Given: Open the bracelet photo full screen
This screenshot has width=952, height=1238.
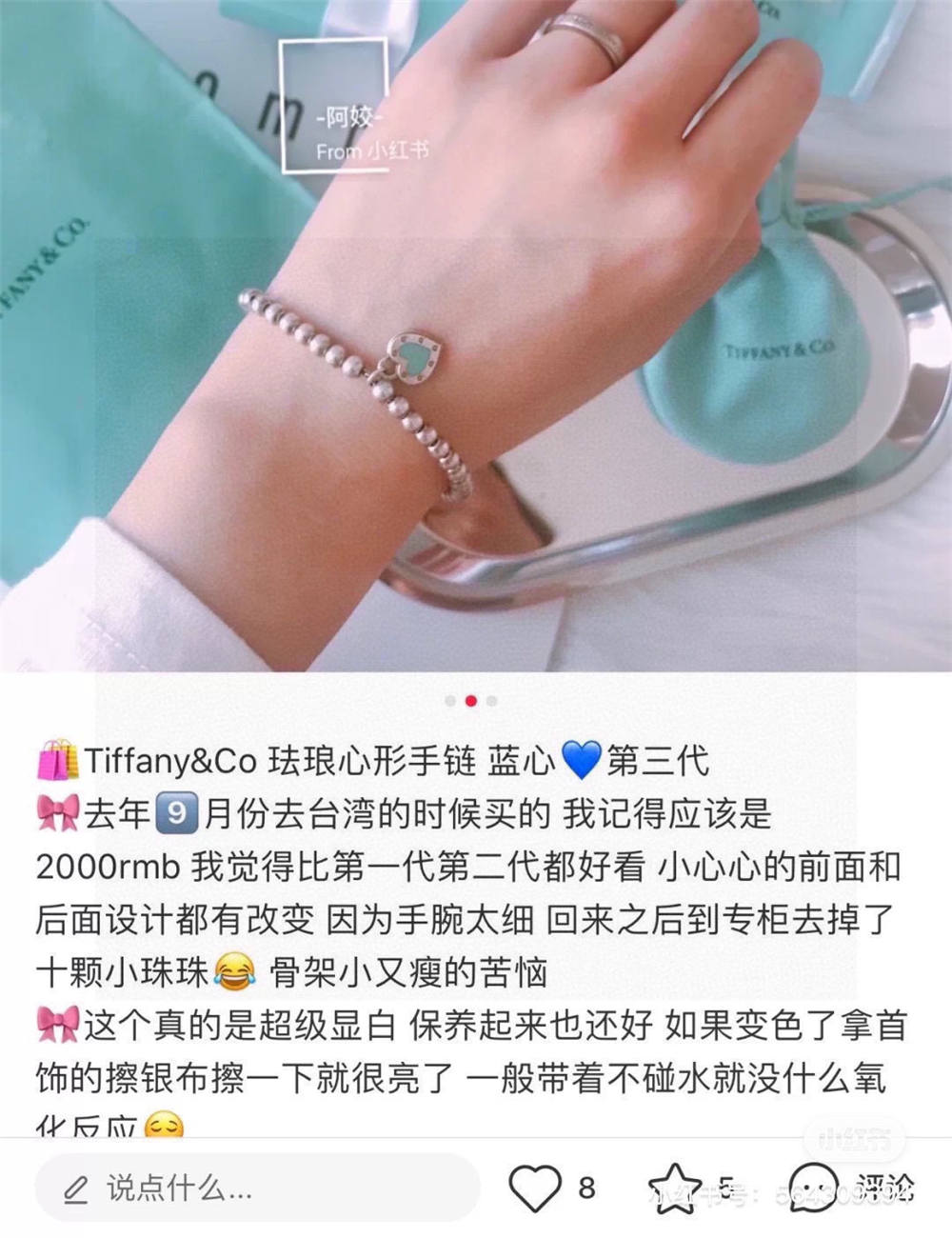Looking at the screenshot, I should click(476, 333).
